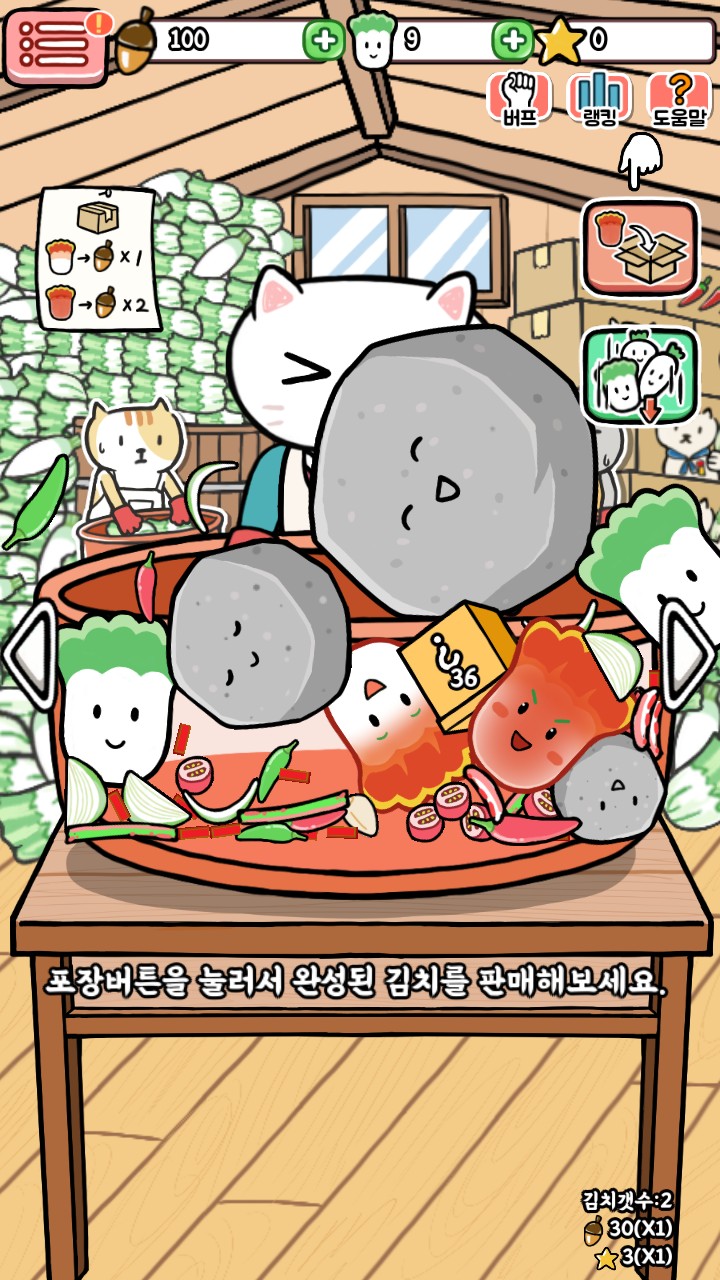
Task: Open the 버프 buff button
Action: pyautogui.click(x=519, y=99)
